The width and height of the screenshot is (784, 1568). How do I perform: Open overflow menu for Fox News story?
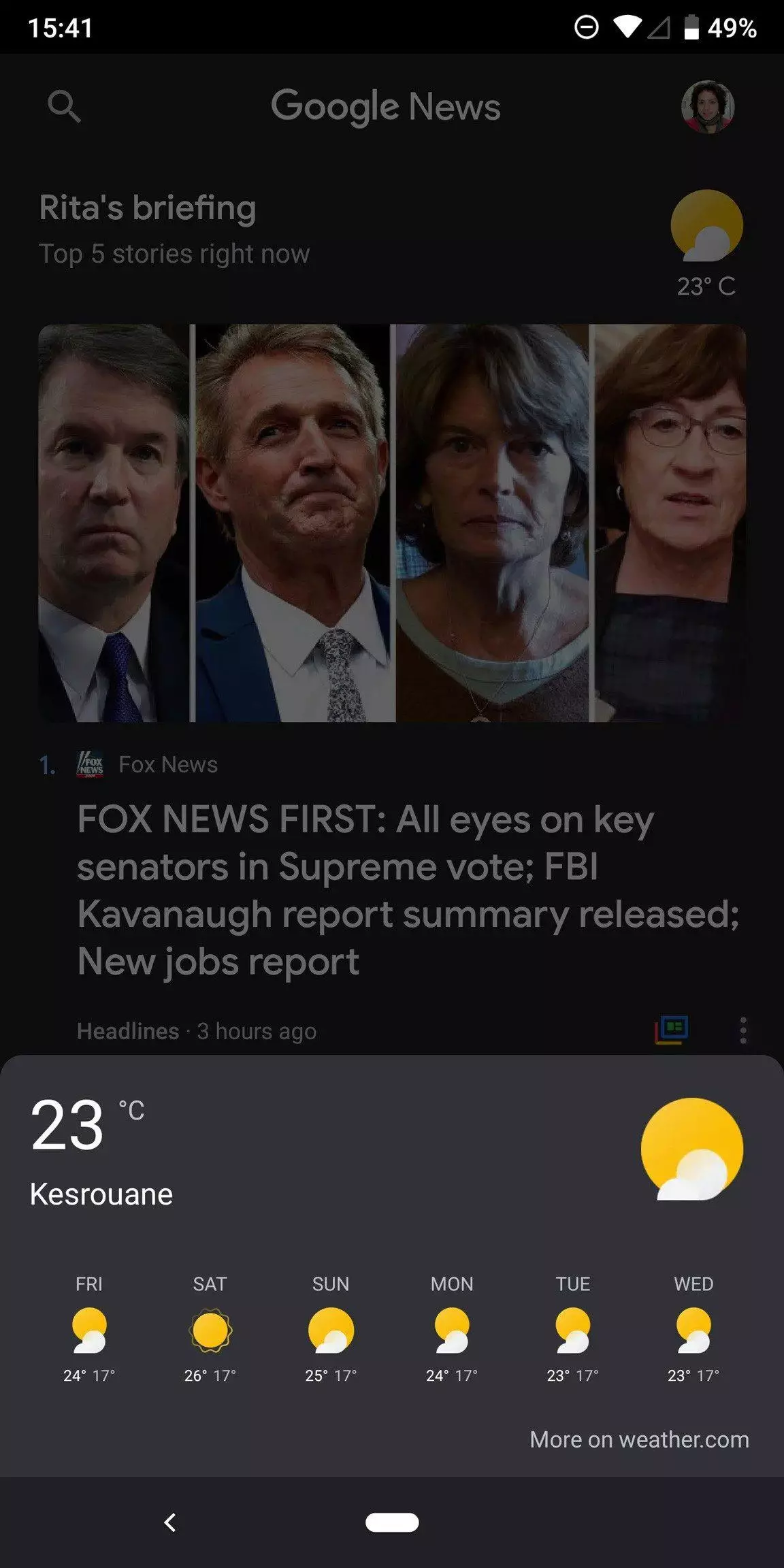743,1030
